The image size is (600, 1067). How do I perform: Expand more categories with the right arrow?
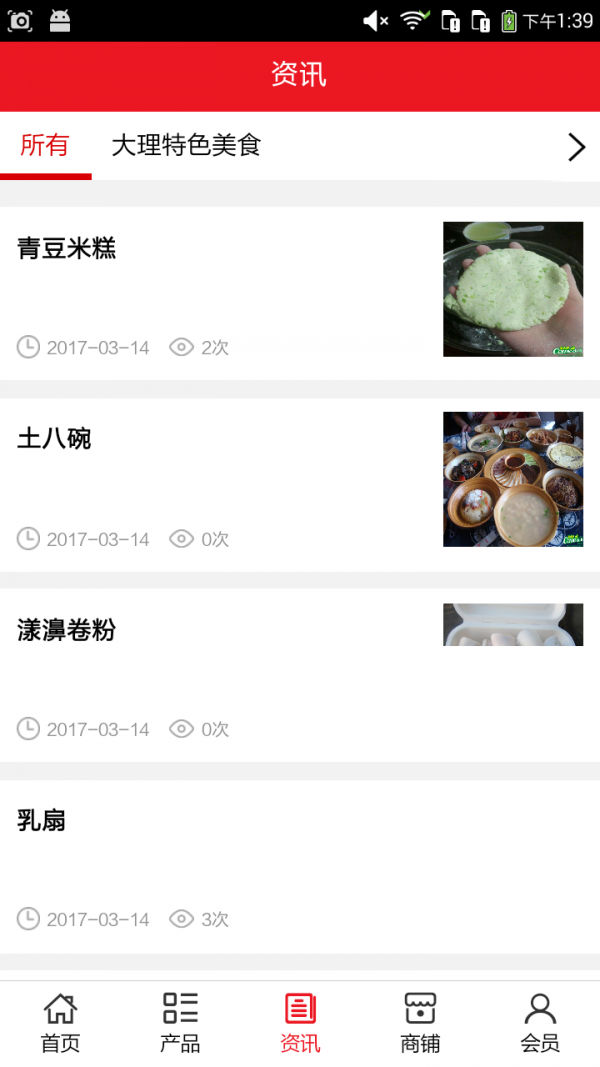(576, 148)
